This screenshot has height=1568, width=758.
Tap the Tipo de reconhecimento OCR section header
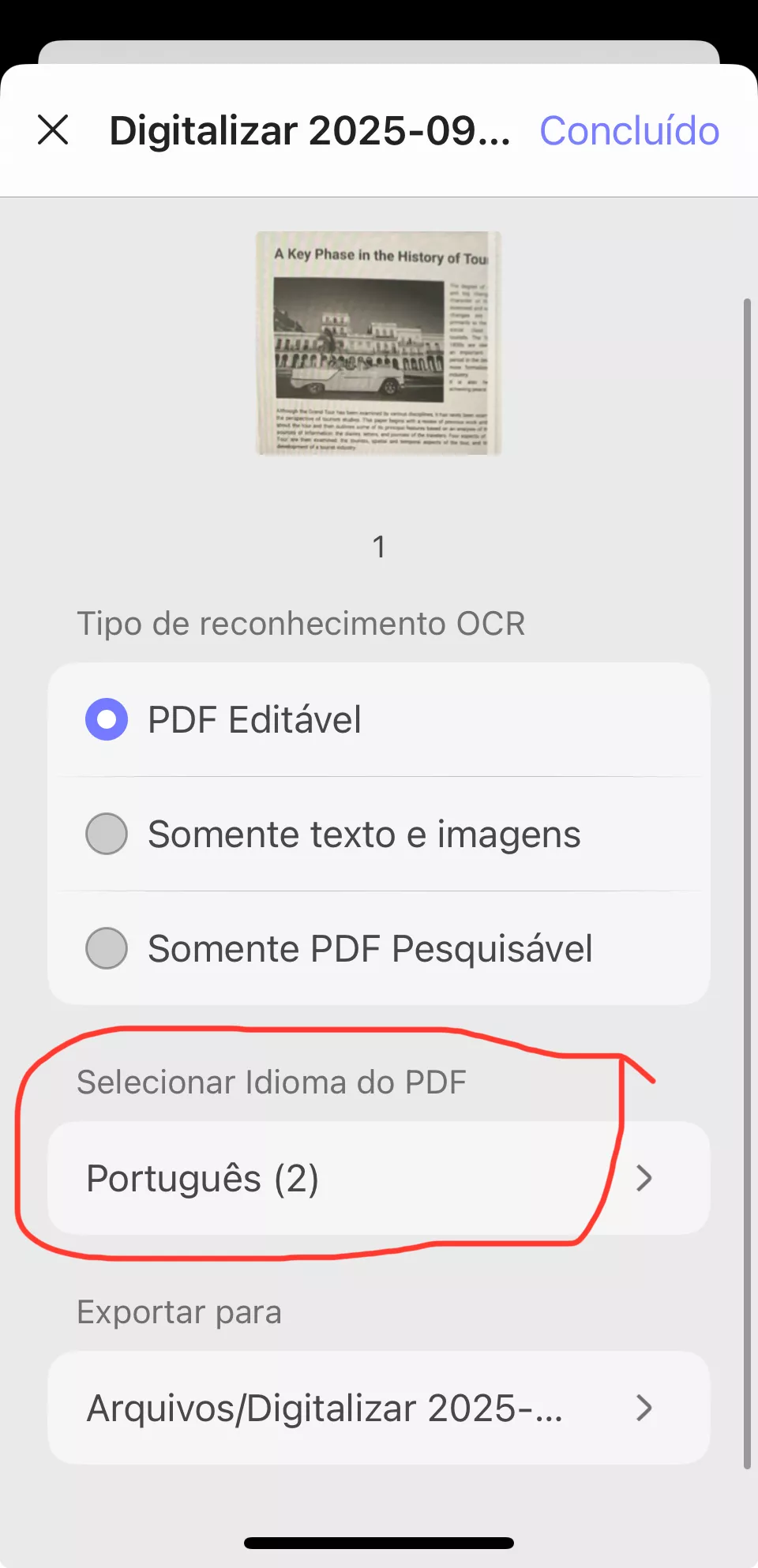tap(302, 623)
